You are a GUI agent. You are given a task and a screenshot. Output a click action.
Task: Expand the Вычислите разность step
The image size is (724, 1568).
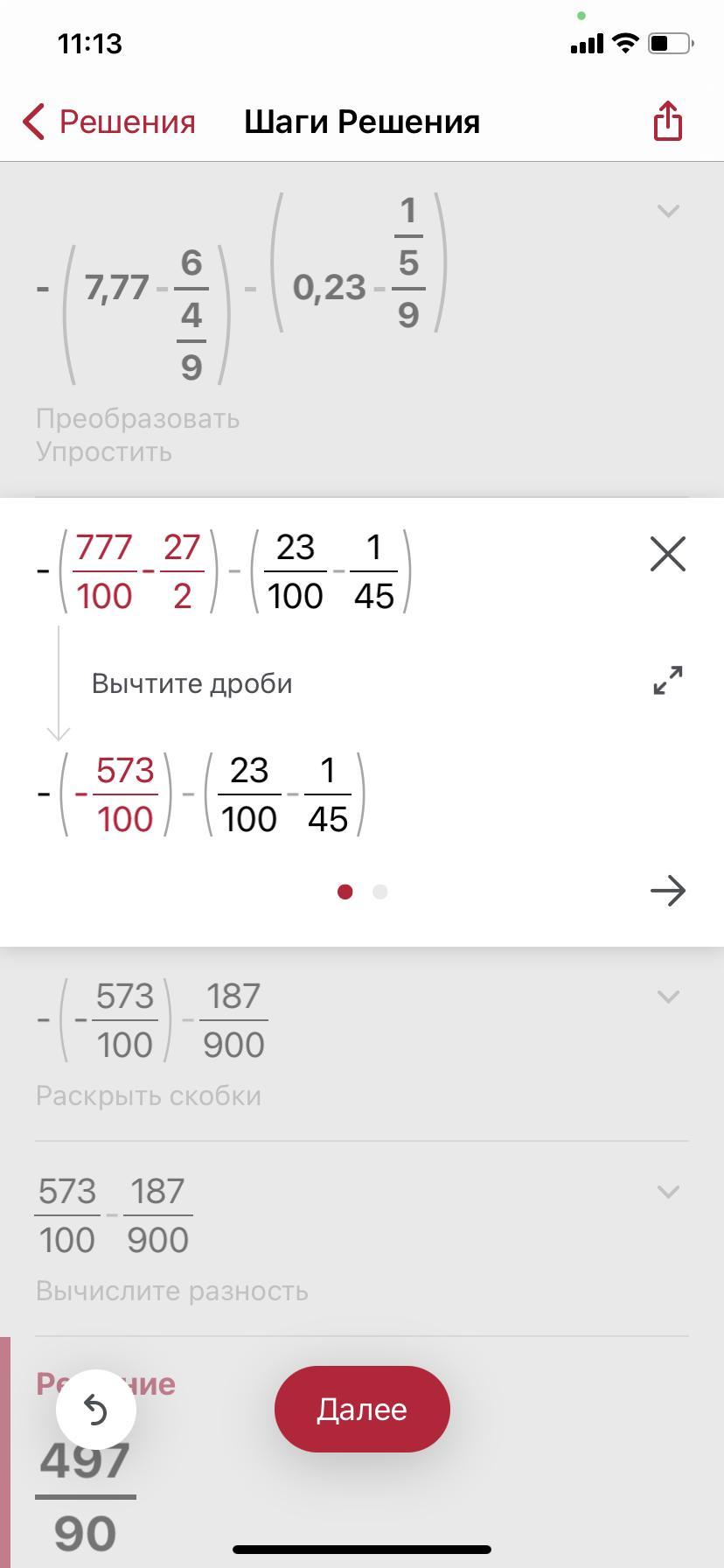coord(668,1192)
